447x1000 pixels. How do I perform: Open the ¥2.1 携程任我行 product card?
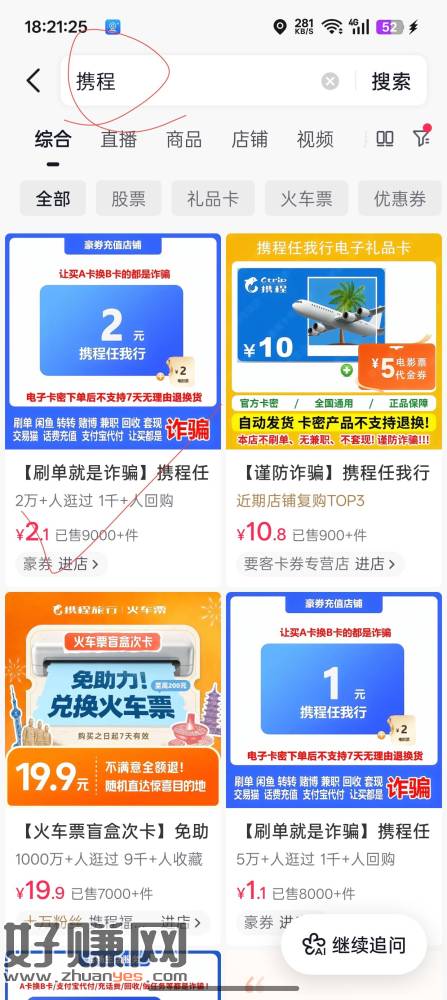tap(113, 408)
